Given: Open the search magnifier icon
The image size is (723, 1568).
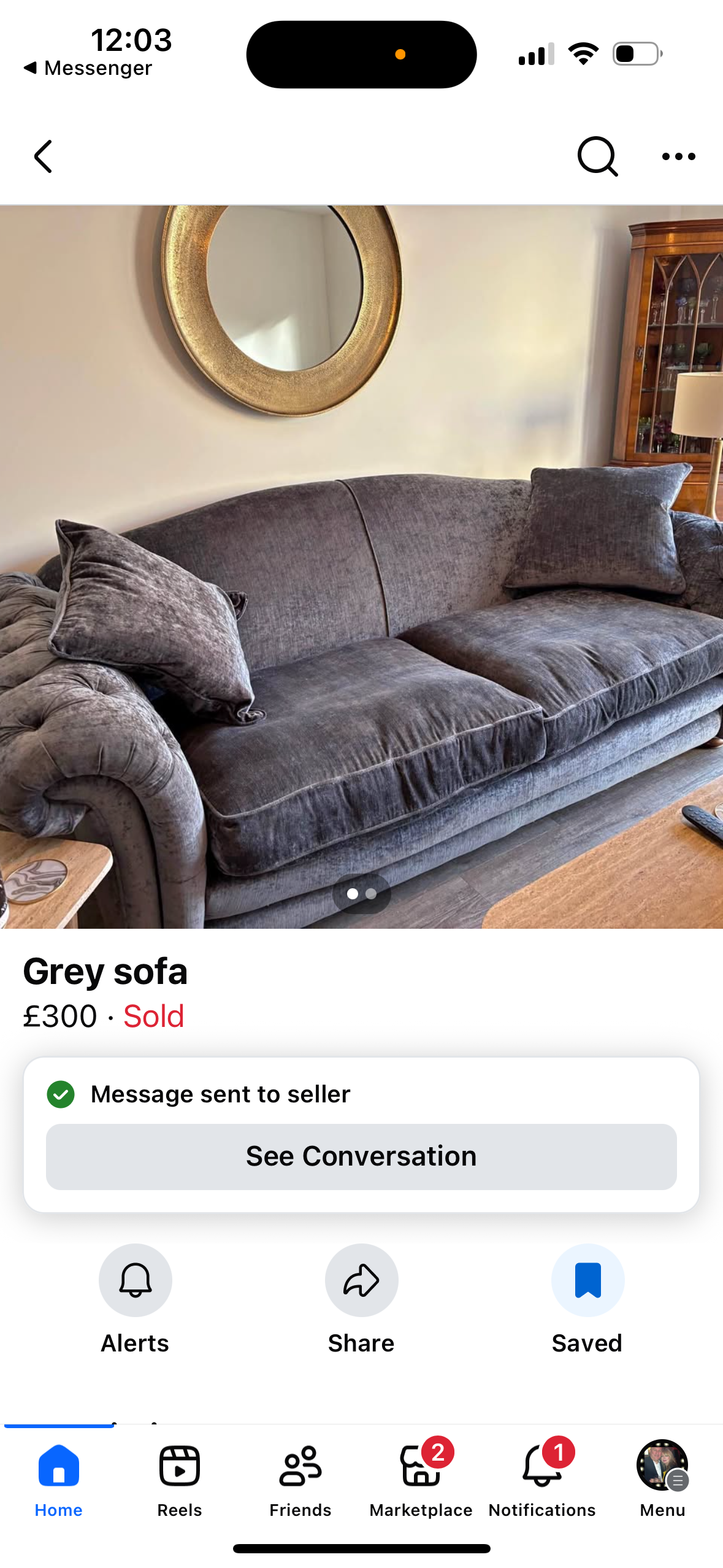Looking at the screenshot, I should (x=597, y=156).
